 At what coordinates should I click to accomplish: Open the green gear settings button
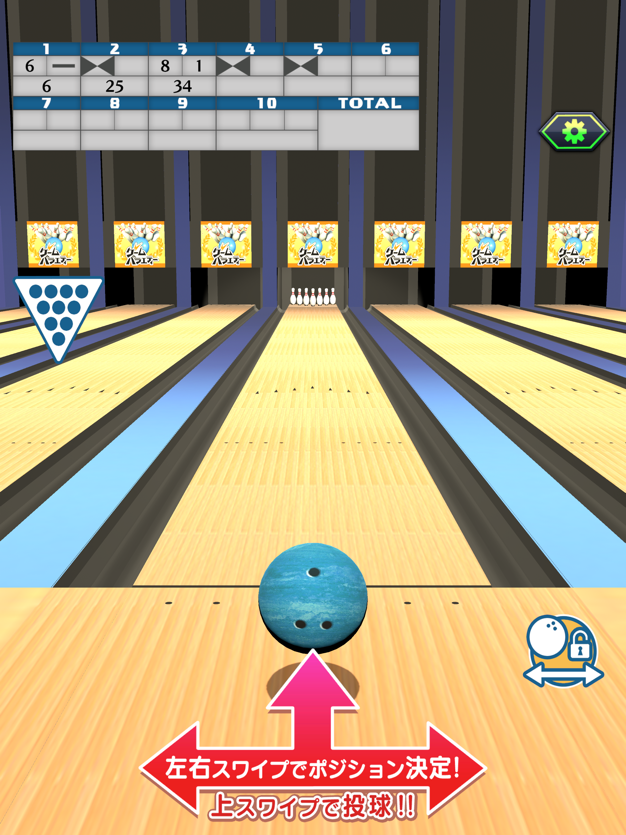[574, 131]
